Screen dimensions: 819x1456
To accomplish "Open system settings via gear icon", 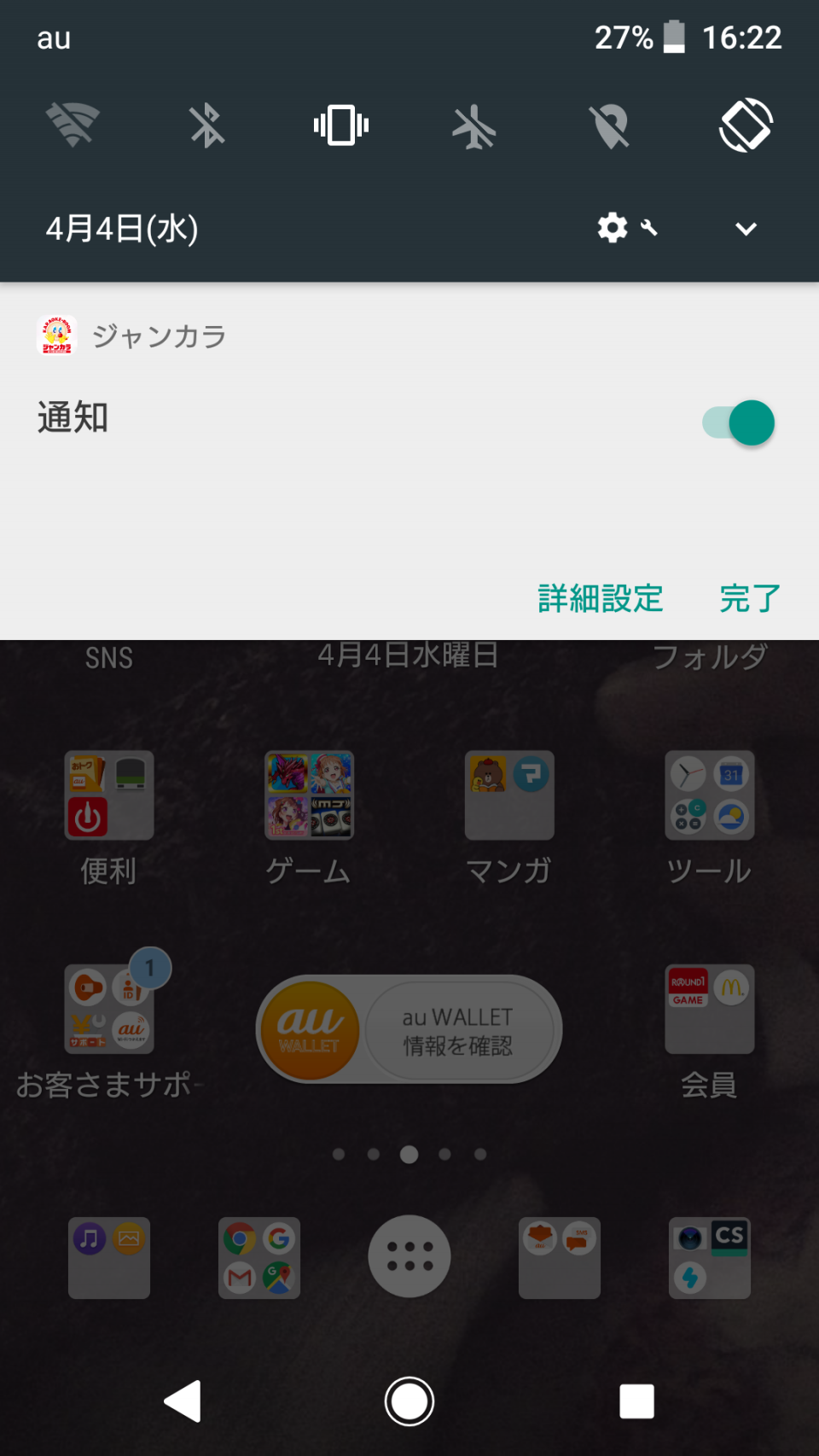I will tap(613, 228).
